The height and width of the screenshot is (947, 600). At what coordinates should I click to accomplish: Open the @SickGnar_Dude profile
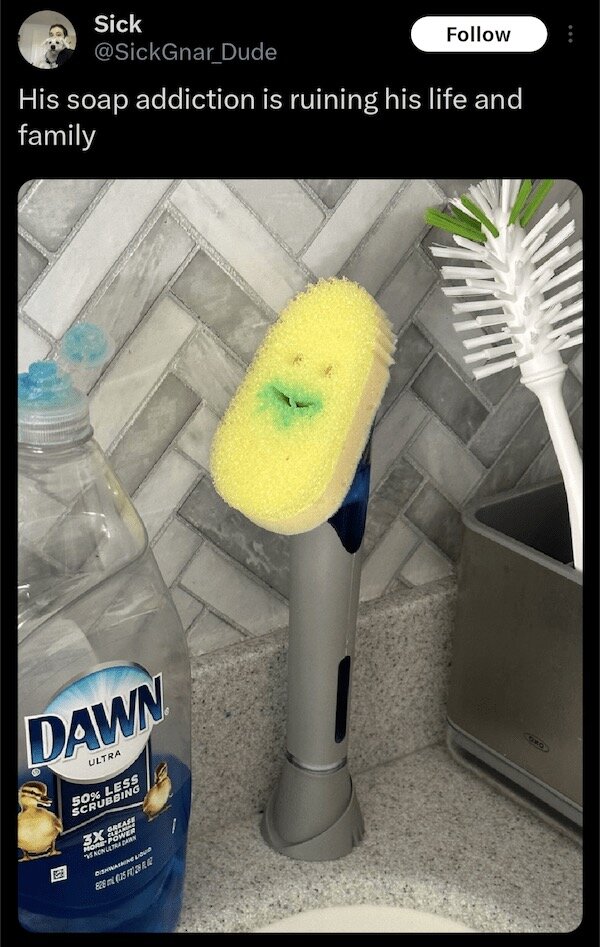184,52
